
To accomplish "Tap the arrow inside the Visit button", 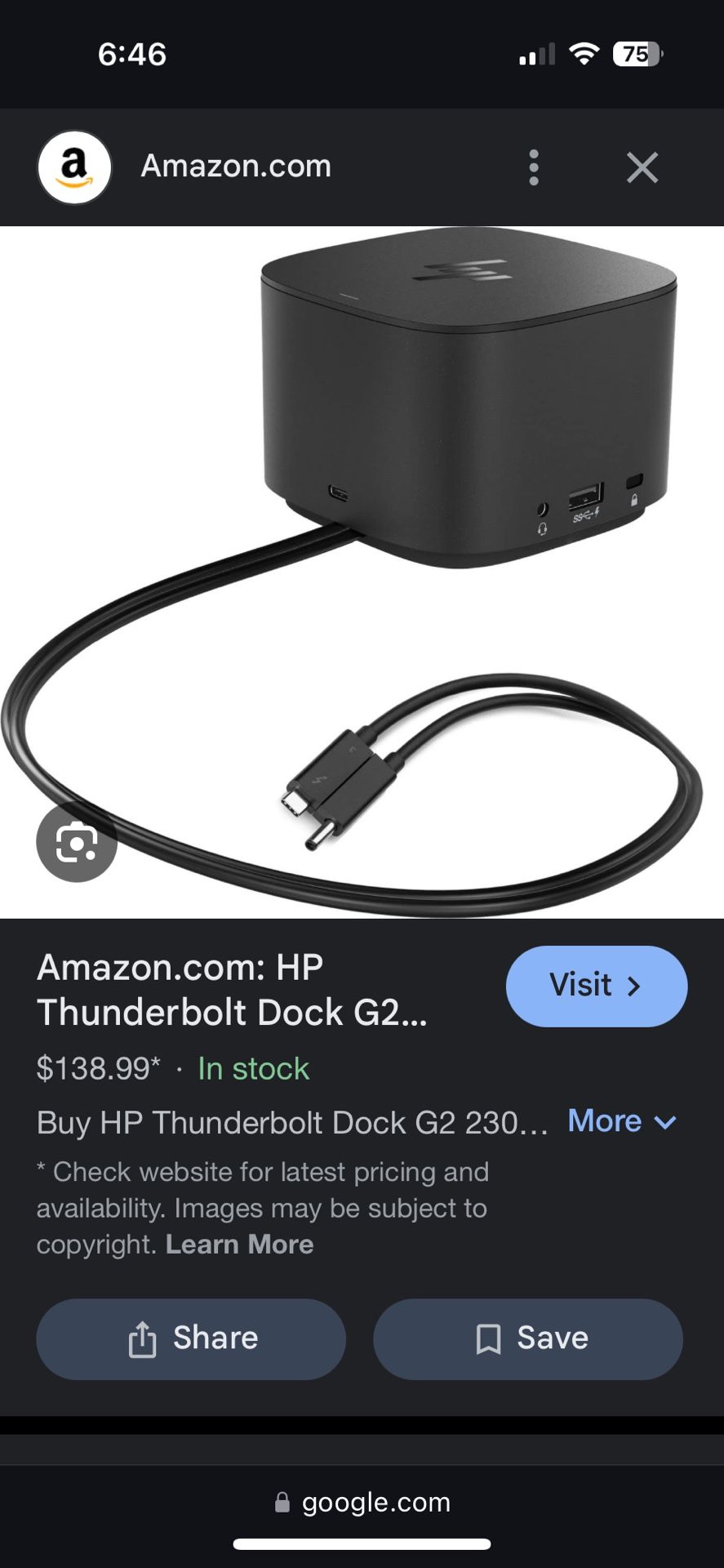I will click(x=635, y=986).
